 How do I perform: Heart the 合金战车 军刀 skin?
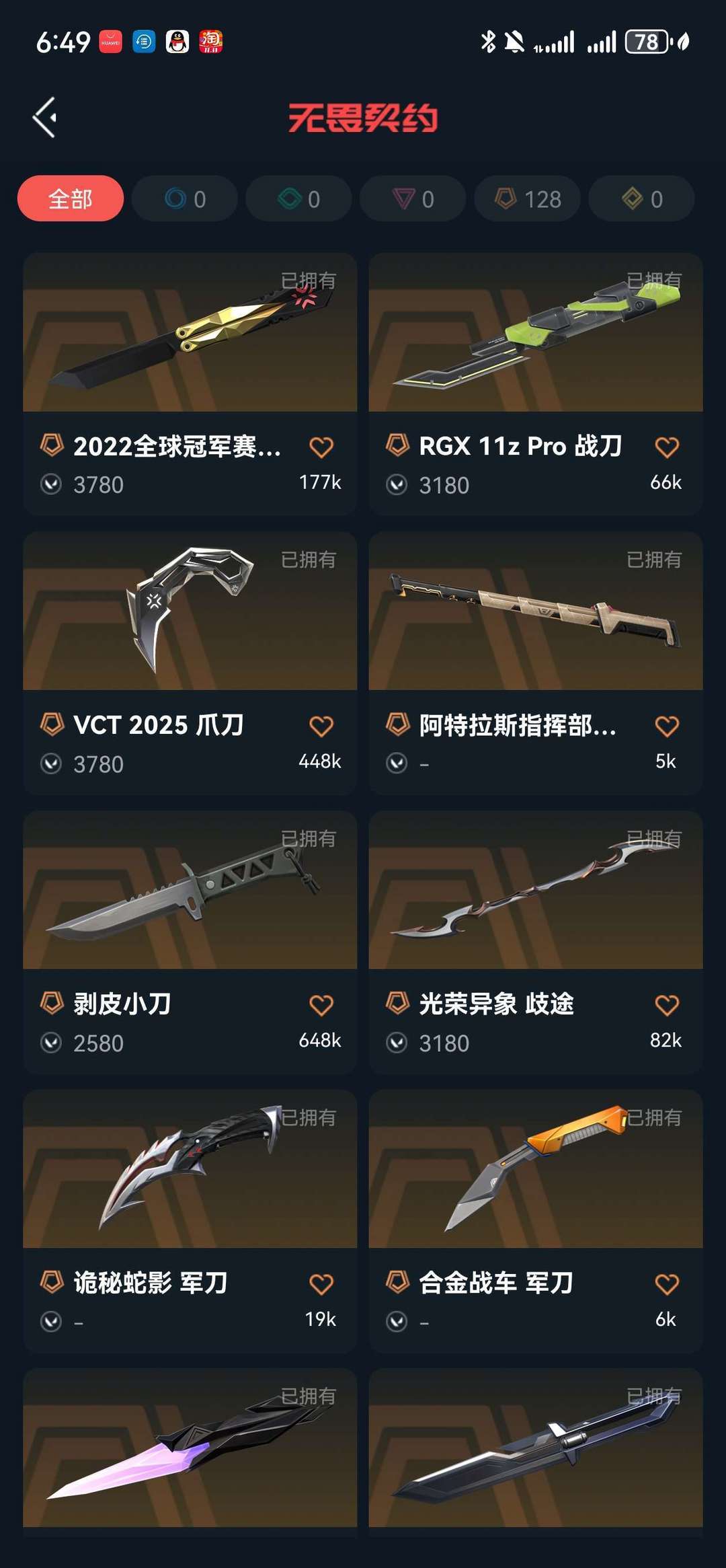pyautogui.click(x=666, y=1284)
